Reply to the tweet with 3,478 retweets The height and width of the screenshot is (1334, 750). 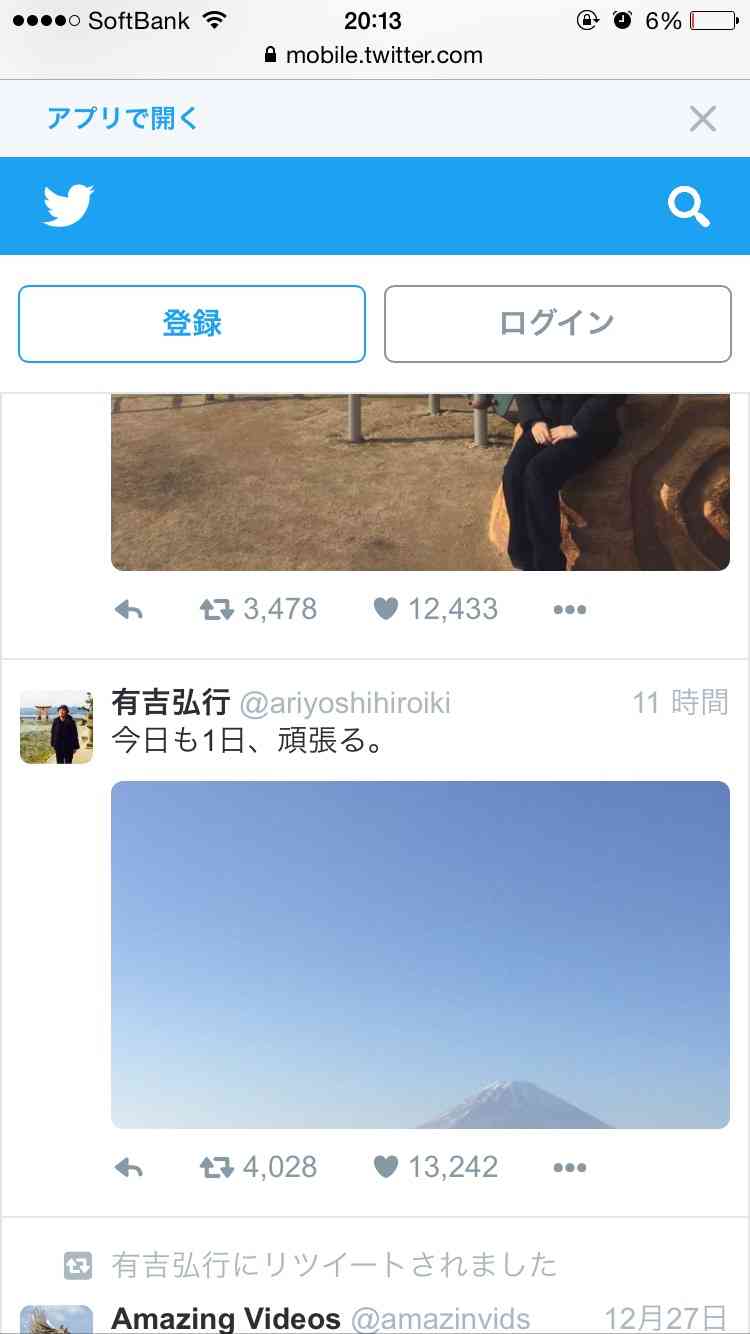coord(129,609)
